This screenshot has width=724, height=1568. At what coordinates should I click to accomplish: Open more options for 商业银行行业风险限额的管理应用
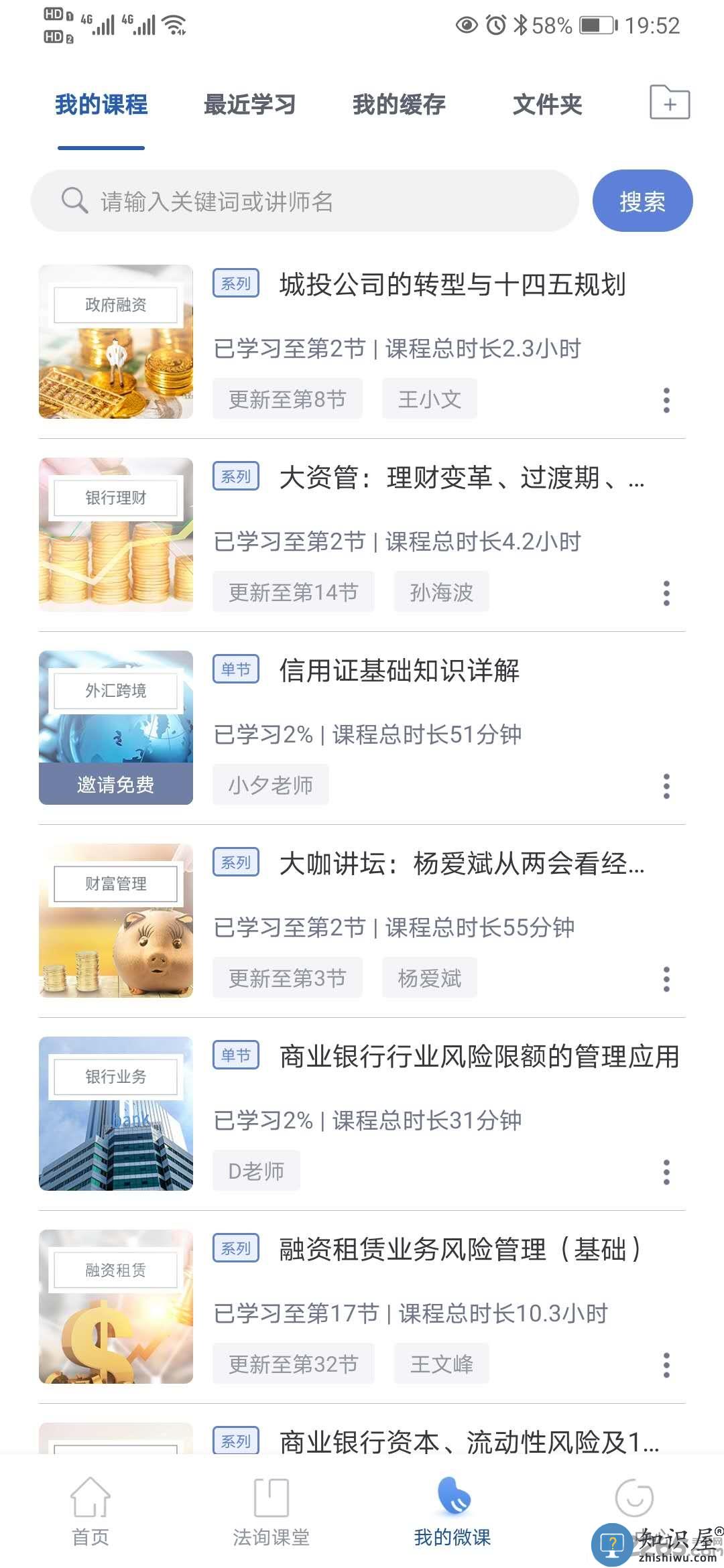(666, 1172)
